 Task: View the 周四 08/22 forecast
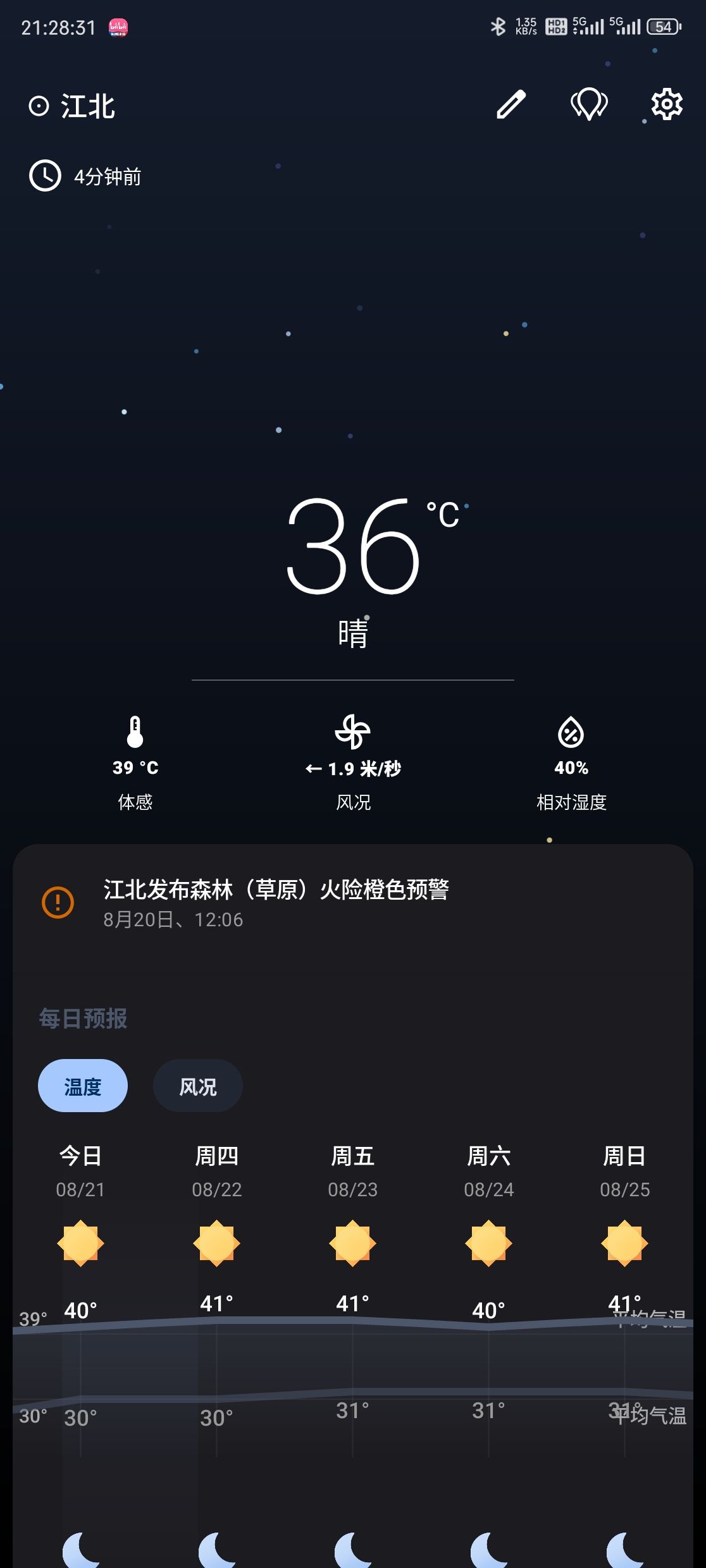216,1171
